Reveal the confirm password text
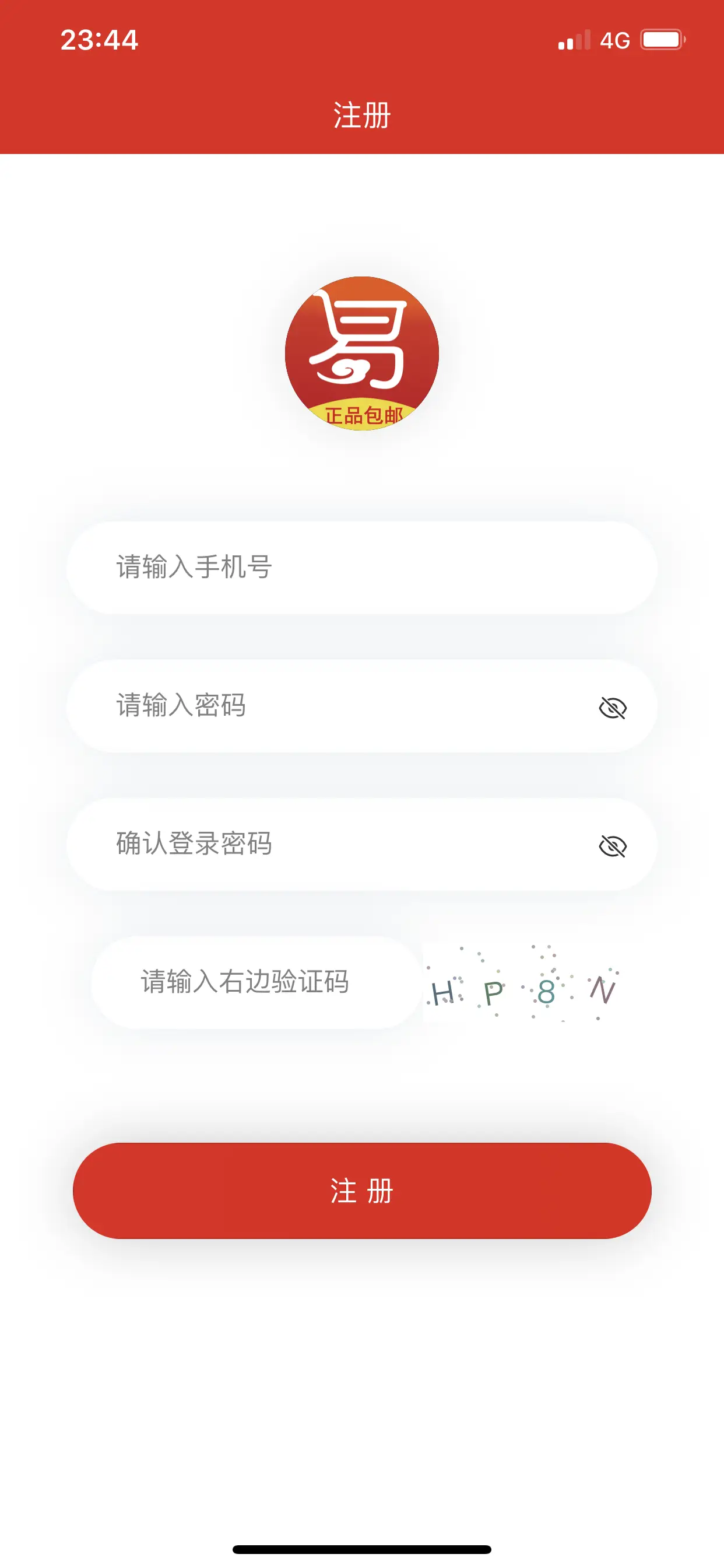Screen dimensions: 724x1568 [x=613, y=846]
